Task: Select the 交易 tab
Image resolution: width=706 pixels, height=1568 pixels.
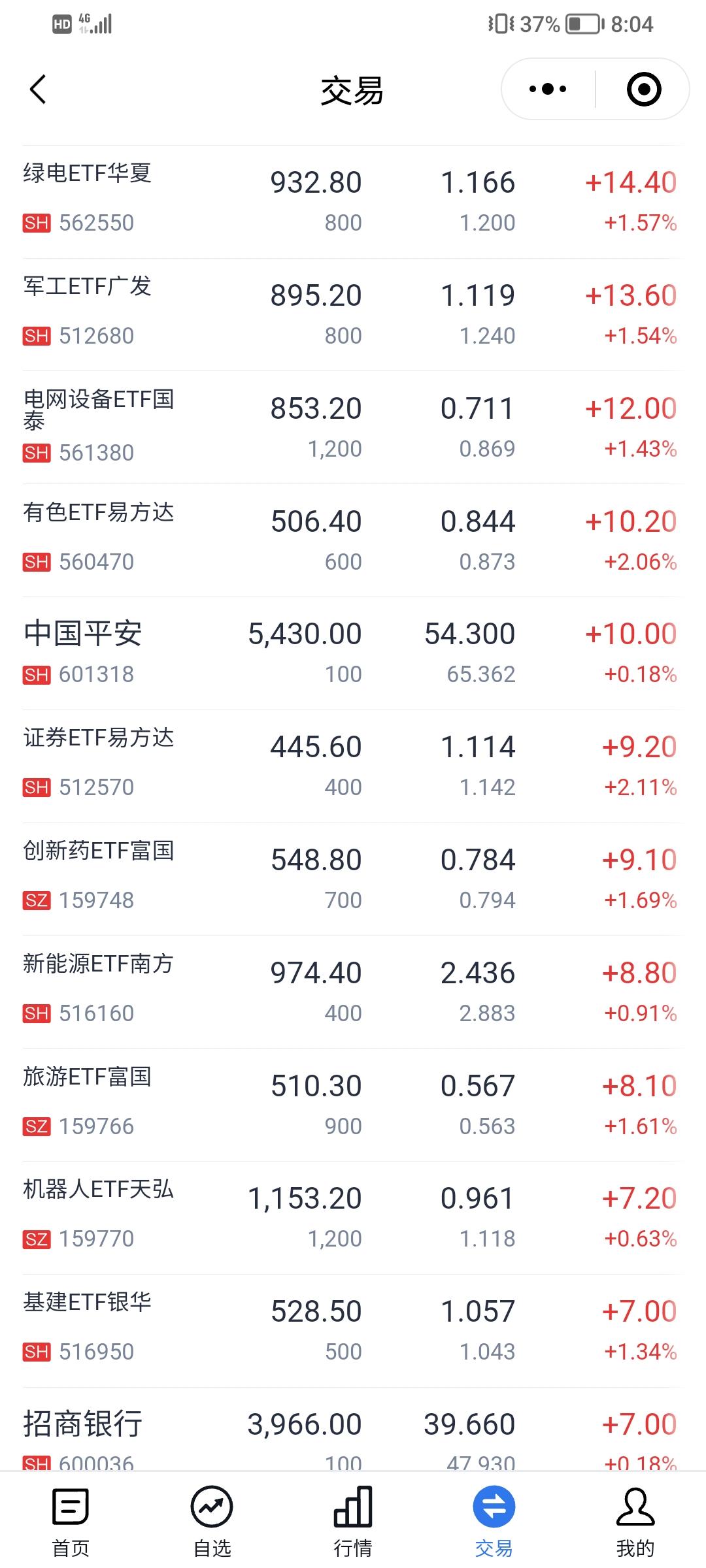Action: click(x=494, y=1522)
